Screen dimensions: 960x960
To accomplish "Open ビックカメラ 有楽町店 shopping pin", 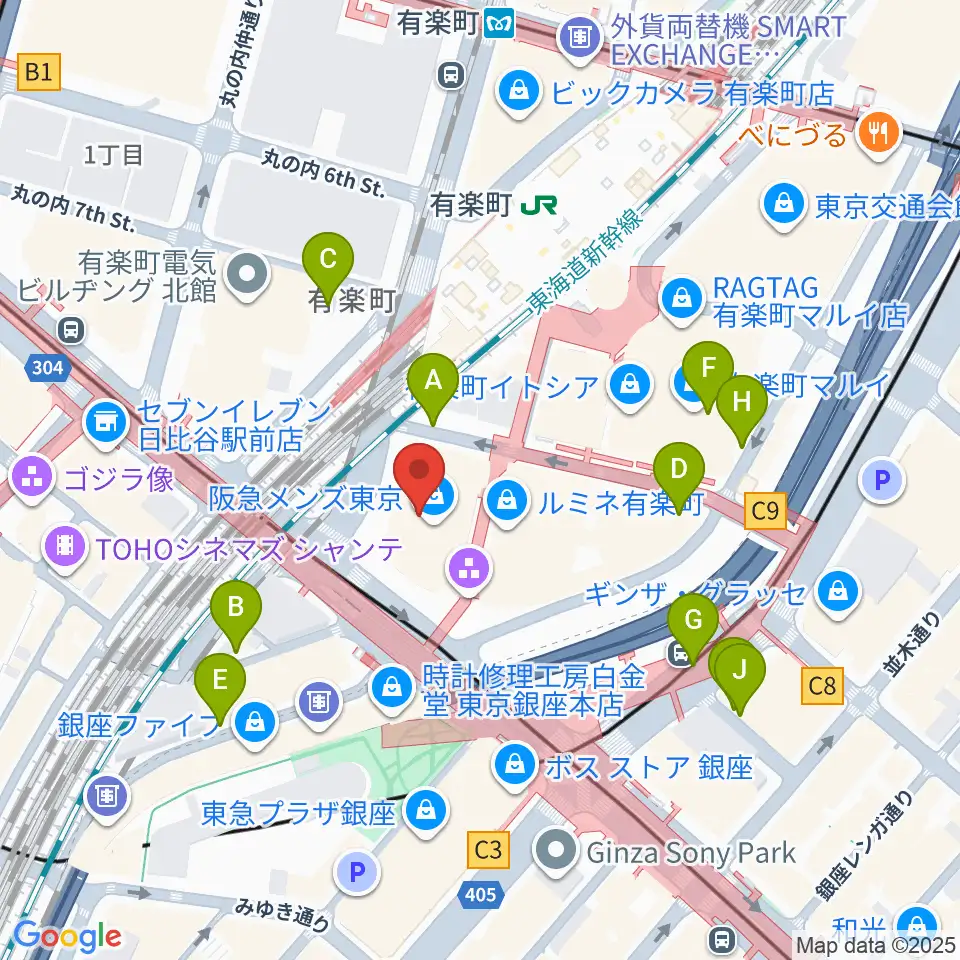I will 519,94.
